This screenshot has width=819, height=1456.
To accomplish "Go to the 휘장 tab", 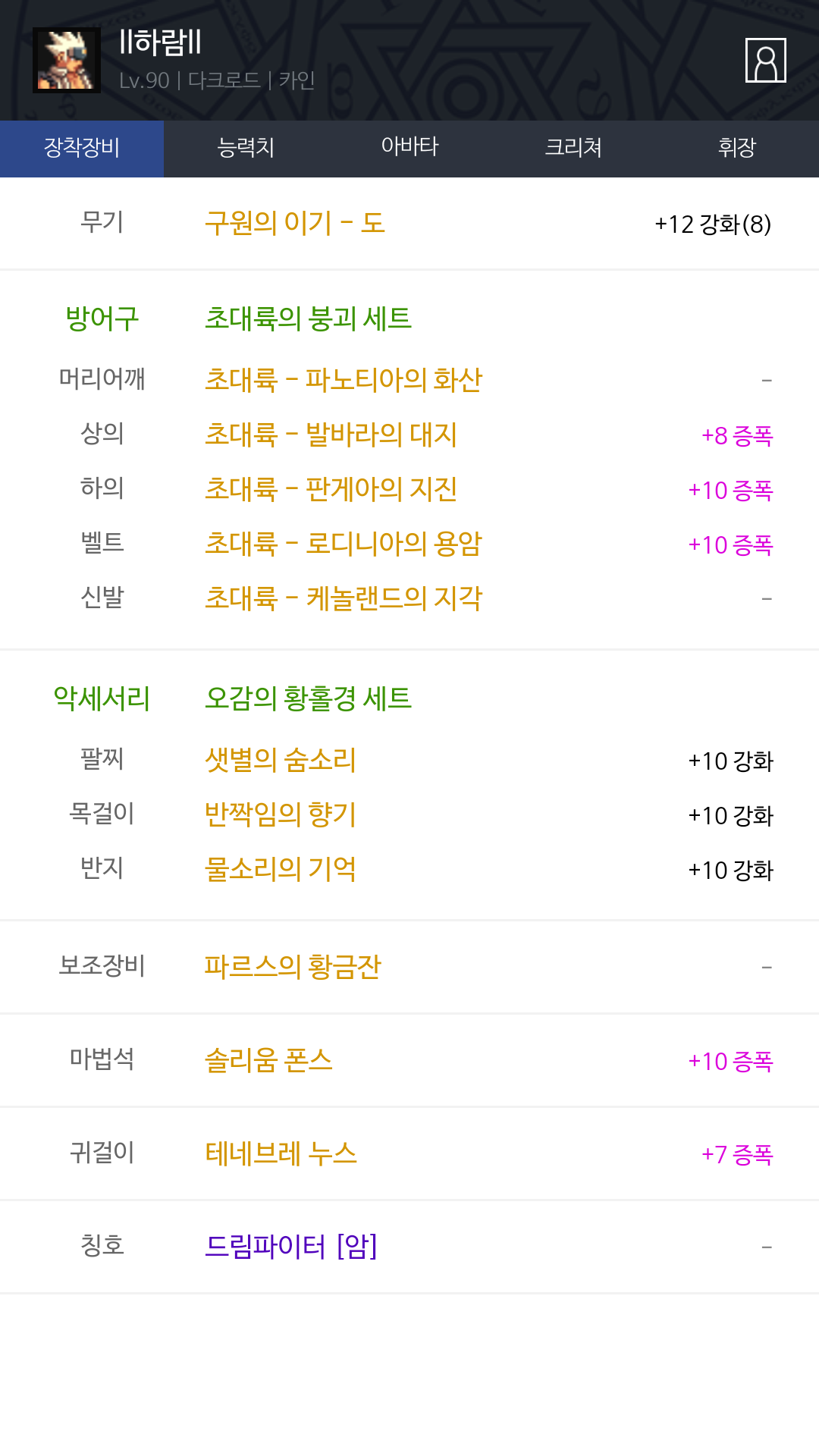I will click(737, 148).
